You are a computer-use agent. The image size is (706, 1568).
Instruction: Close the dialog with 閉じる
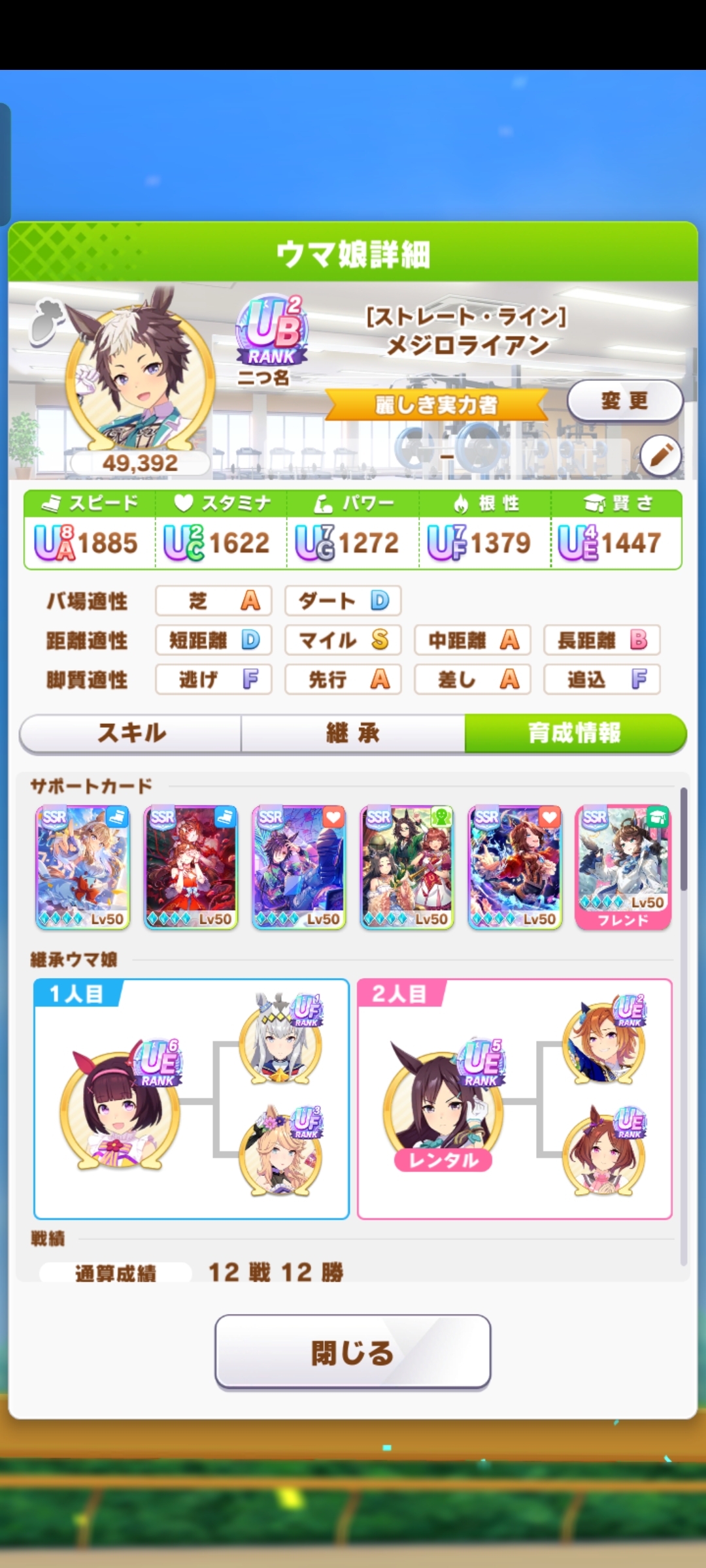(x=353, y=1352)
